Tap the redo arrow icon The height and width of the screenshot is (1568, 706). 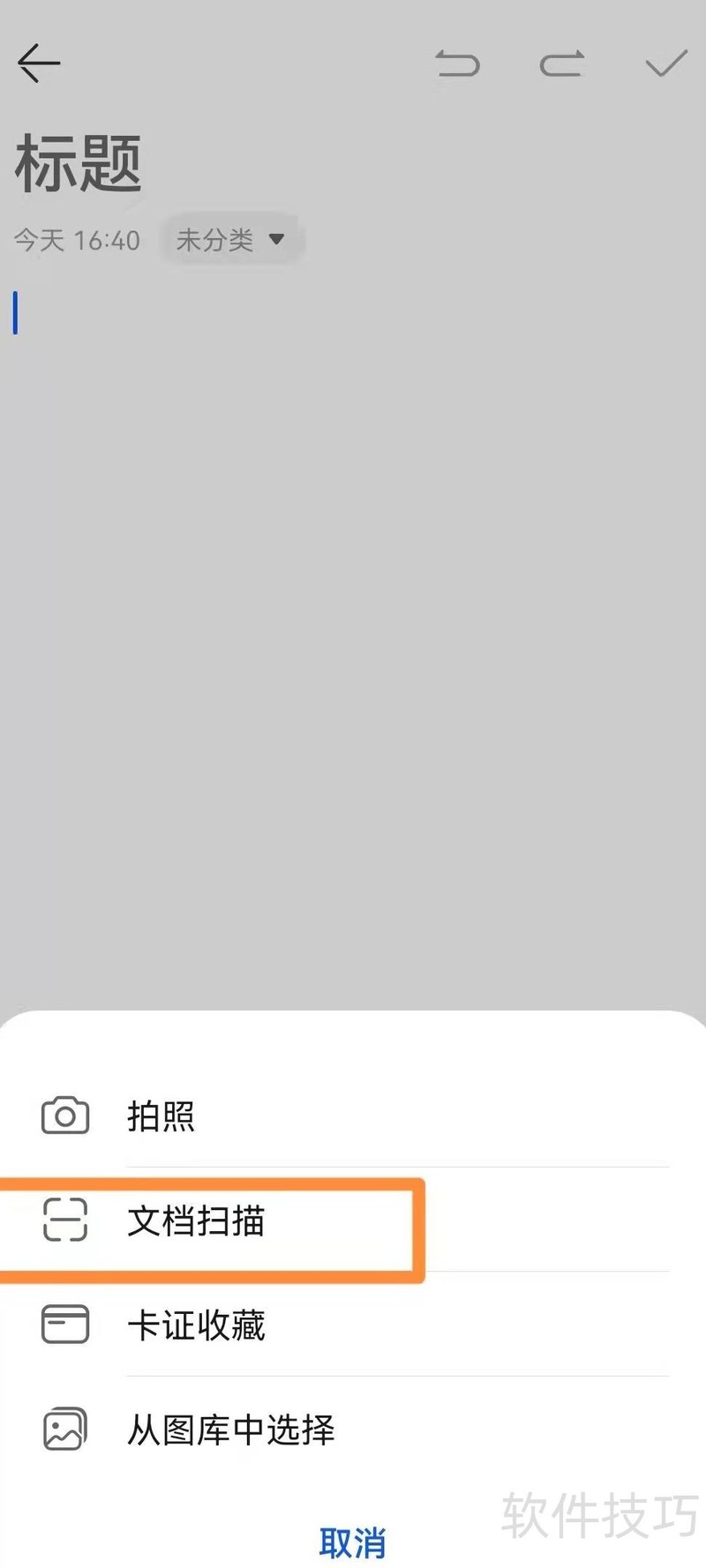tap(561, 63)
